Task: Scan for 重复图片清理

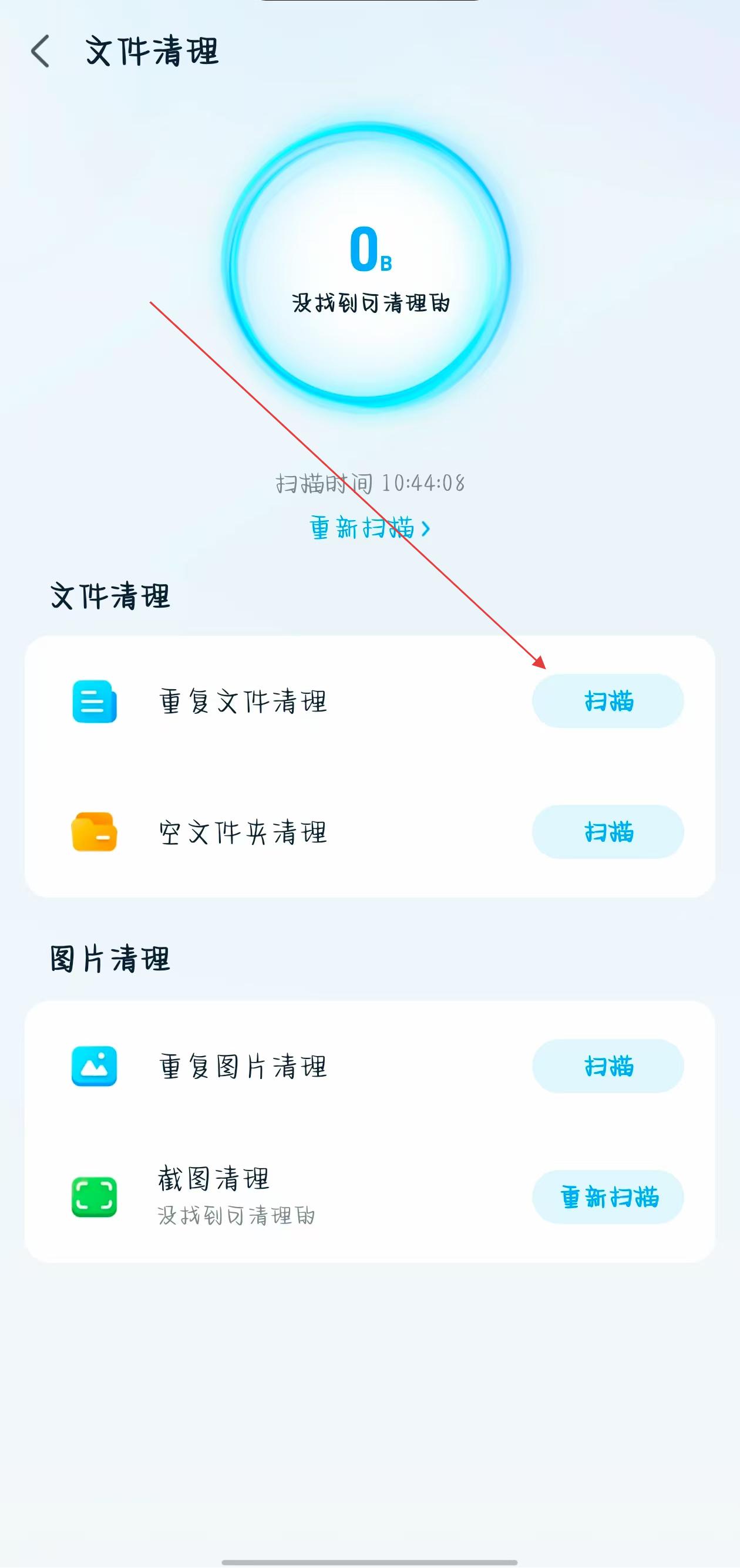Action: pos(608,1067)
